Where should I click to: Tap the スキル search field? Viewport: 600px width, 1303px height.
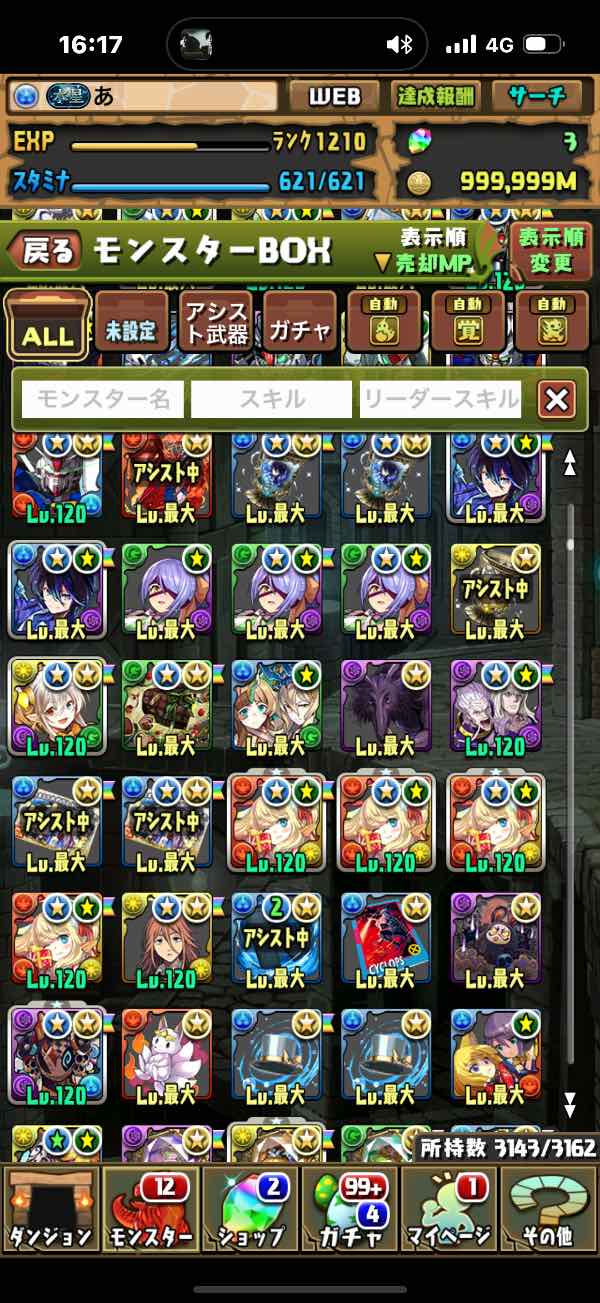272,400
